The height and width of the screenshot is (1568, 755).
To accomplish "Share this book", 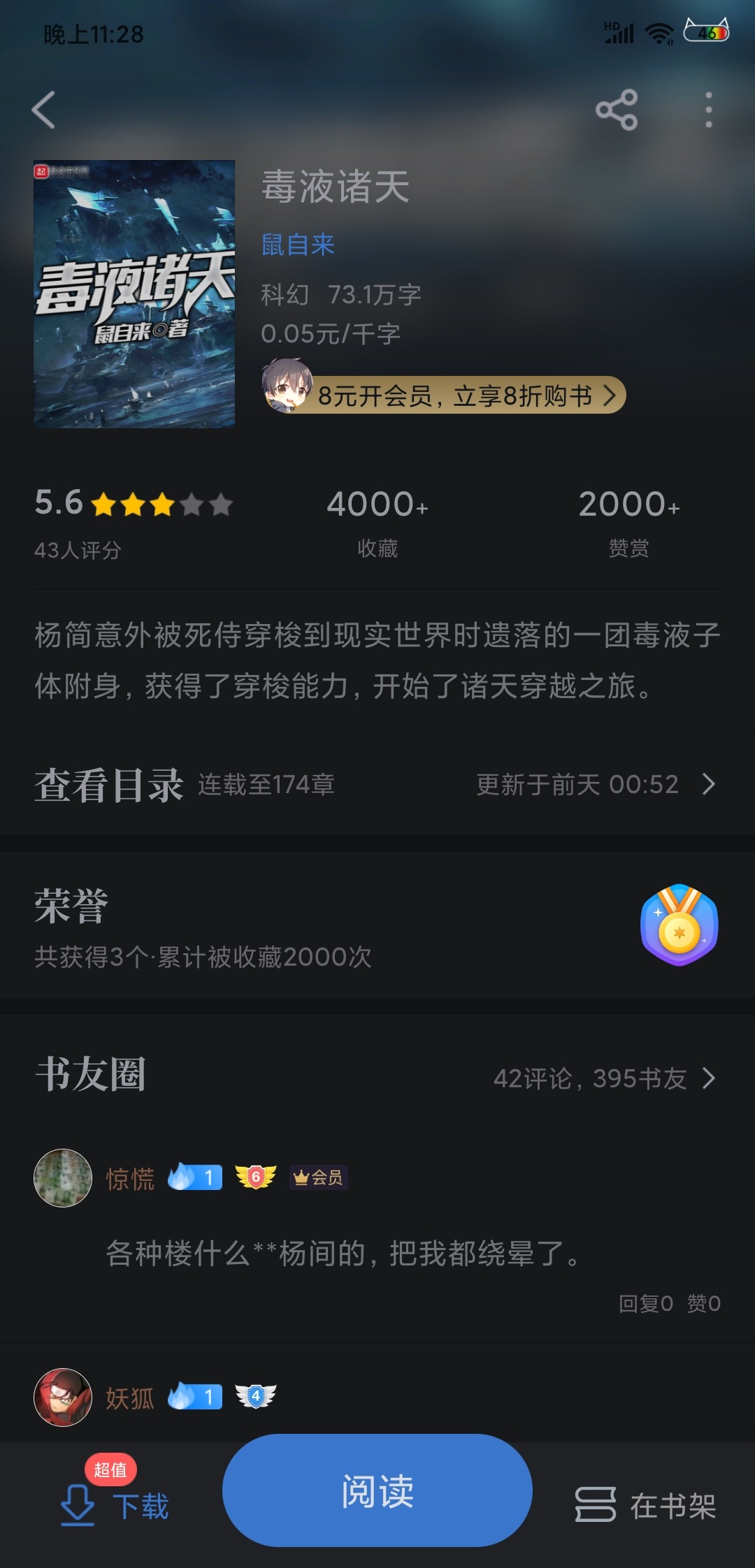I will (616, 110).
